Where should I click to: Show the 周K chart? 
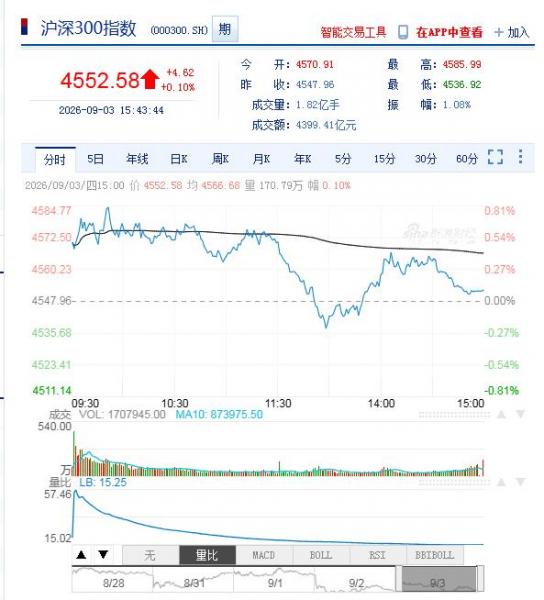tap(220, 159)
